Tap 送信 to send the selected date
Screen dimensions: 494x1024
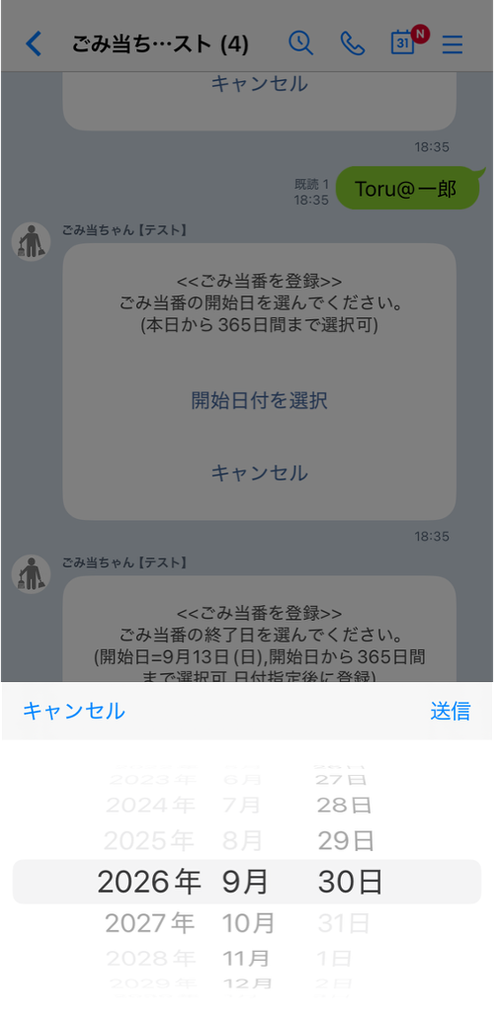(x=450, y=711)
